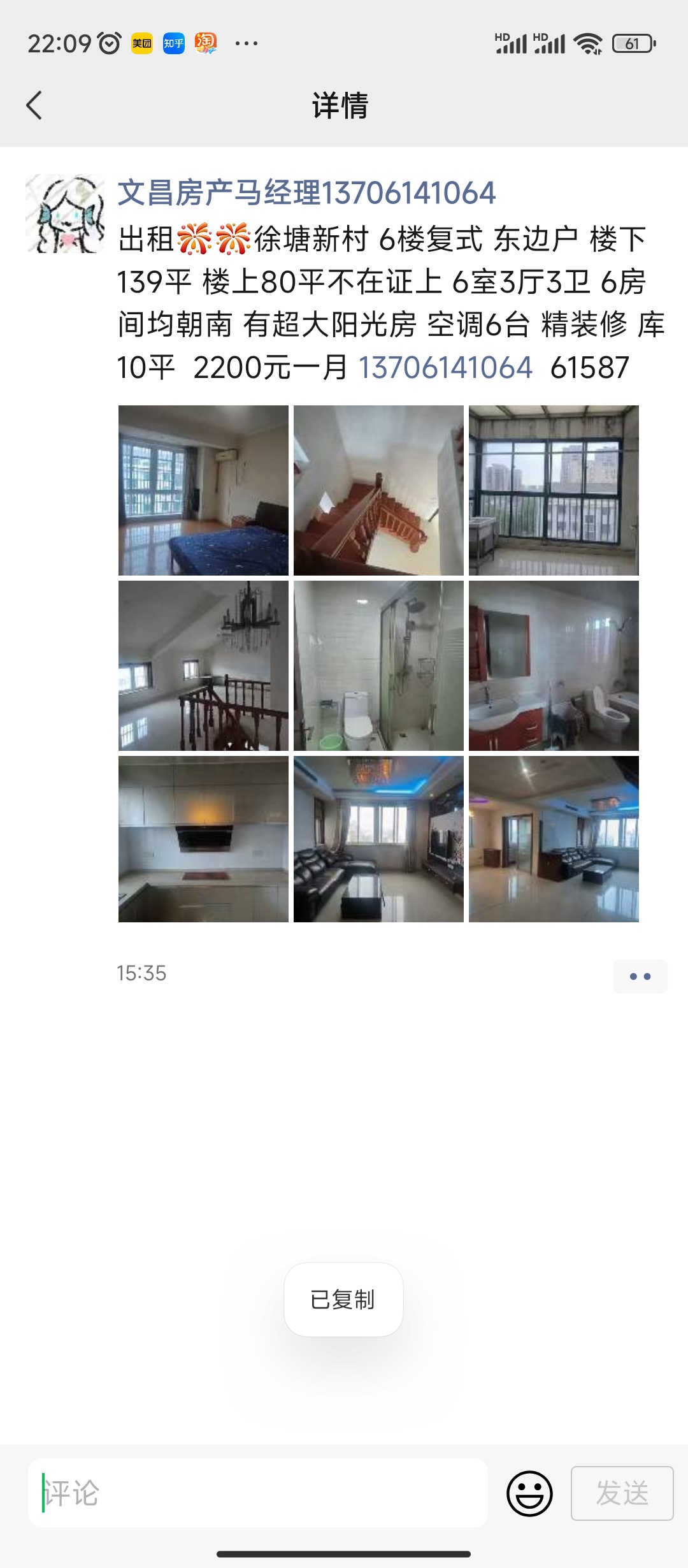Open the poster's avatar profile
The height and width of the screenshot is (1568, 688).
click(65, 214)
